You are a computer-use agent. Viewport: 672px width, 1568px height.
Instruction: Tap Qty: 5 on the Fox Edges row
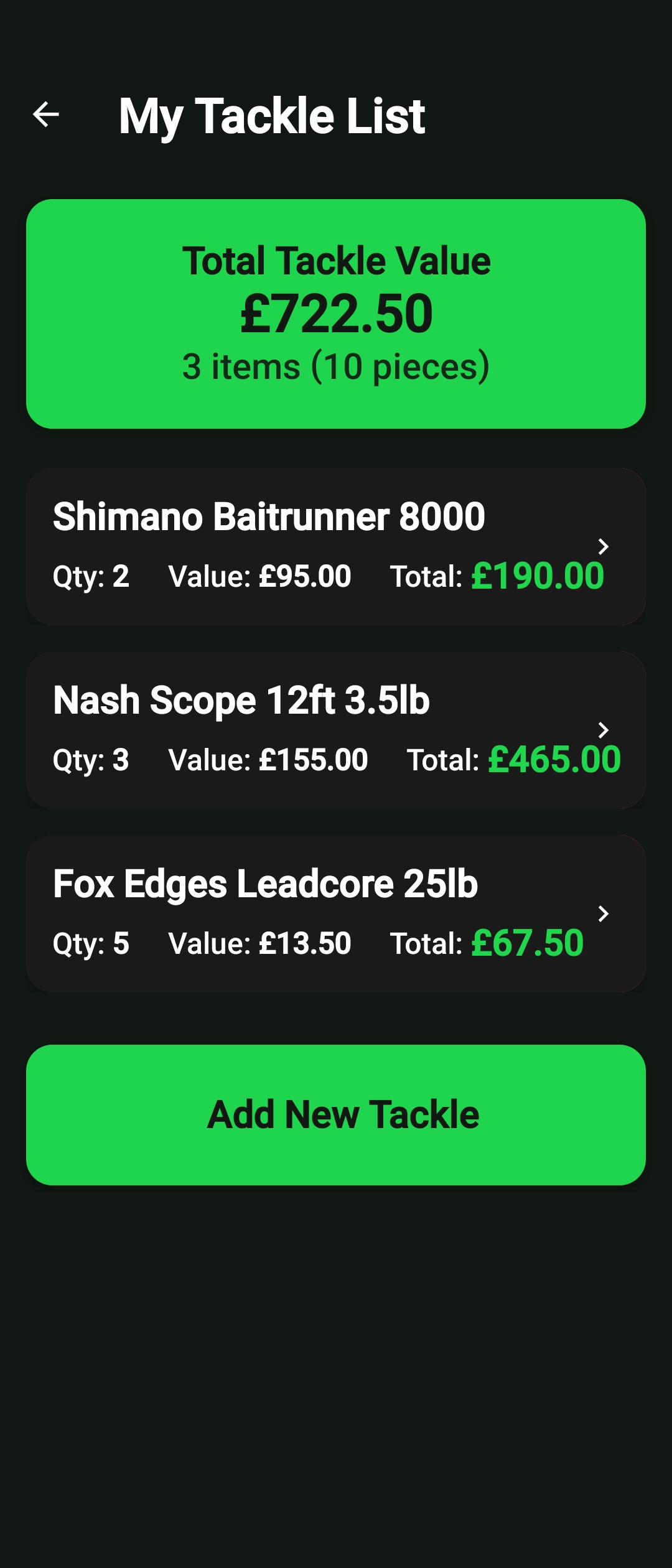click(x=91, y=943)
